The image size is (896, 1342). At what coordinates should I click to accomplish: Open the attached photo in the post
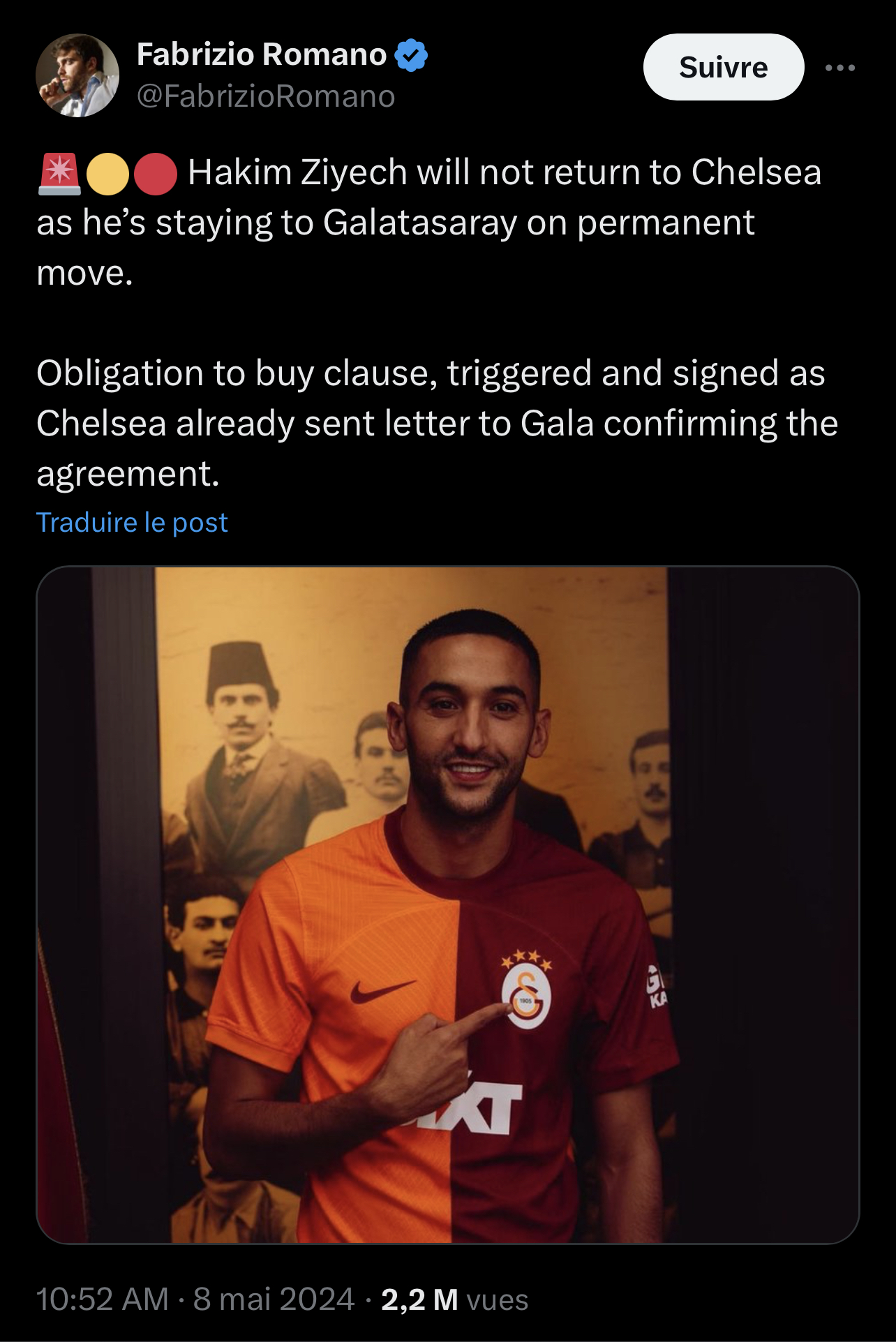click(x=447, y=904)
